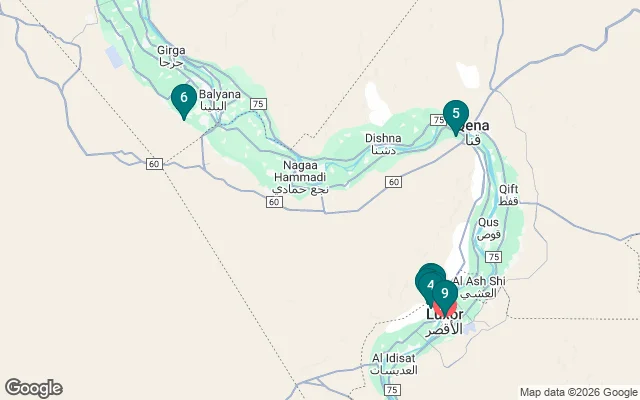Select map marker number 5 near Qena

(455, 114)
